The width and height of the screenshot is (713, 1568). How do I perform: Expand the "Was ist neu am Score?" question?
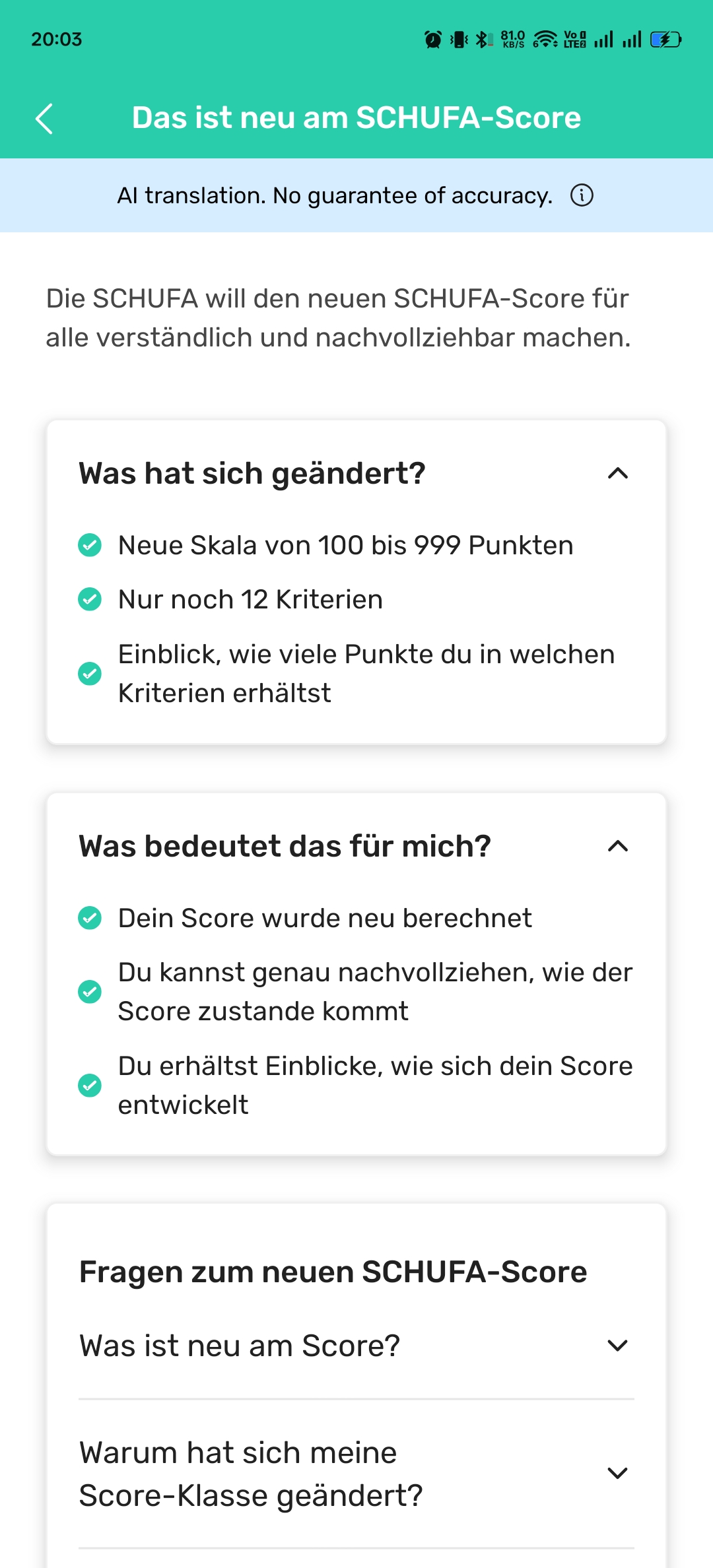[617, 1345]
